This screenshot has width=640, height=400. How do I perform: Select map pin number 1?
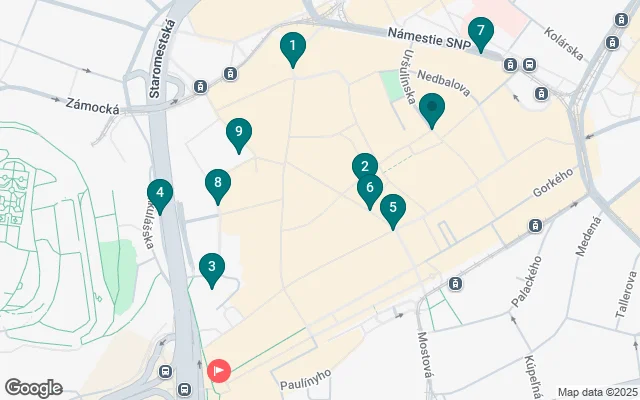(x=292, y=46)
